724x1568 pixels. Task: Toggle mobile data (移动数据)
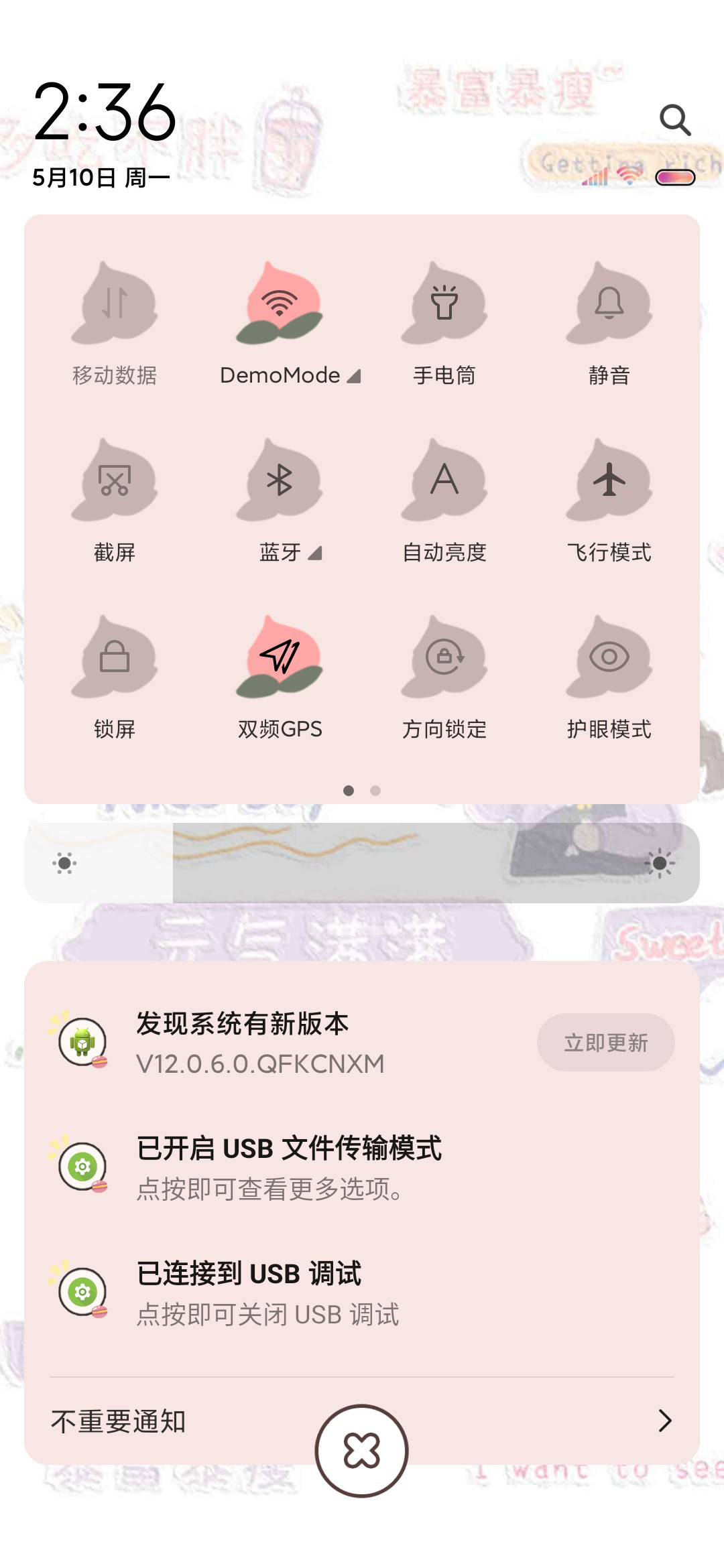click(115, 305)
